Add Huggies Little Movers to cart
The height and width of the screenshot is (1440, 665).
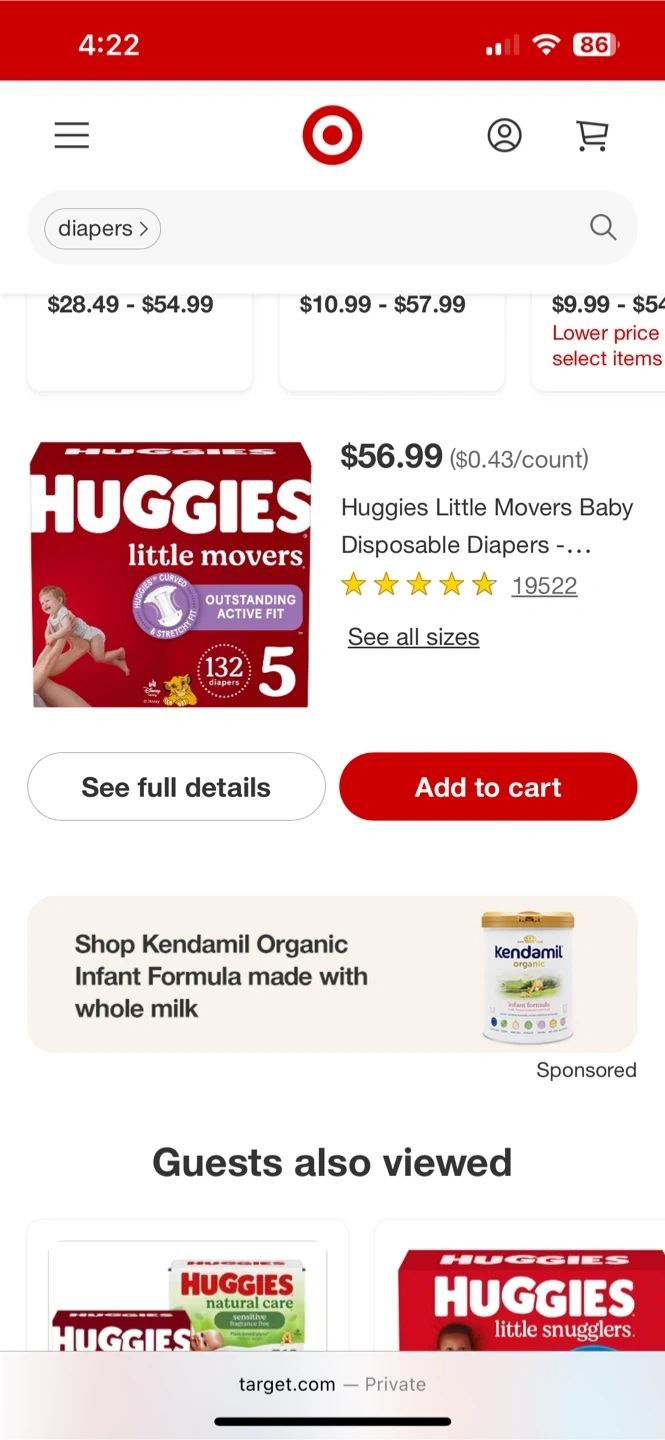click(x=488, y=787)
